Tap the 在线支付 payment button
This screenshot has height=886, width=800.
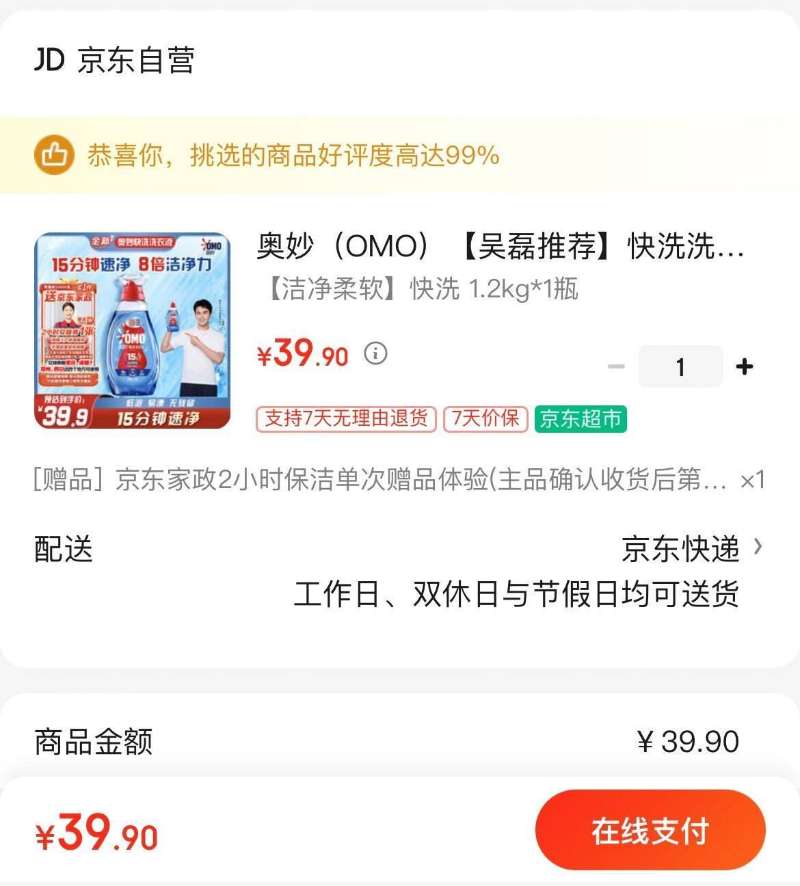(x=651, y=830)
